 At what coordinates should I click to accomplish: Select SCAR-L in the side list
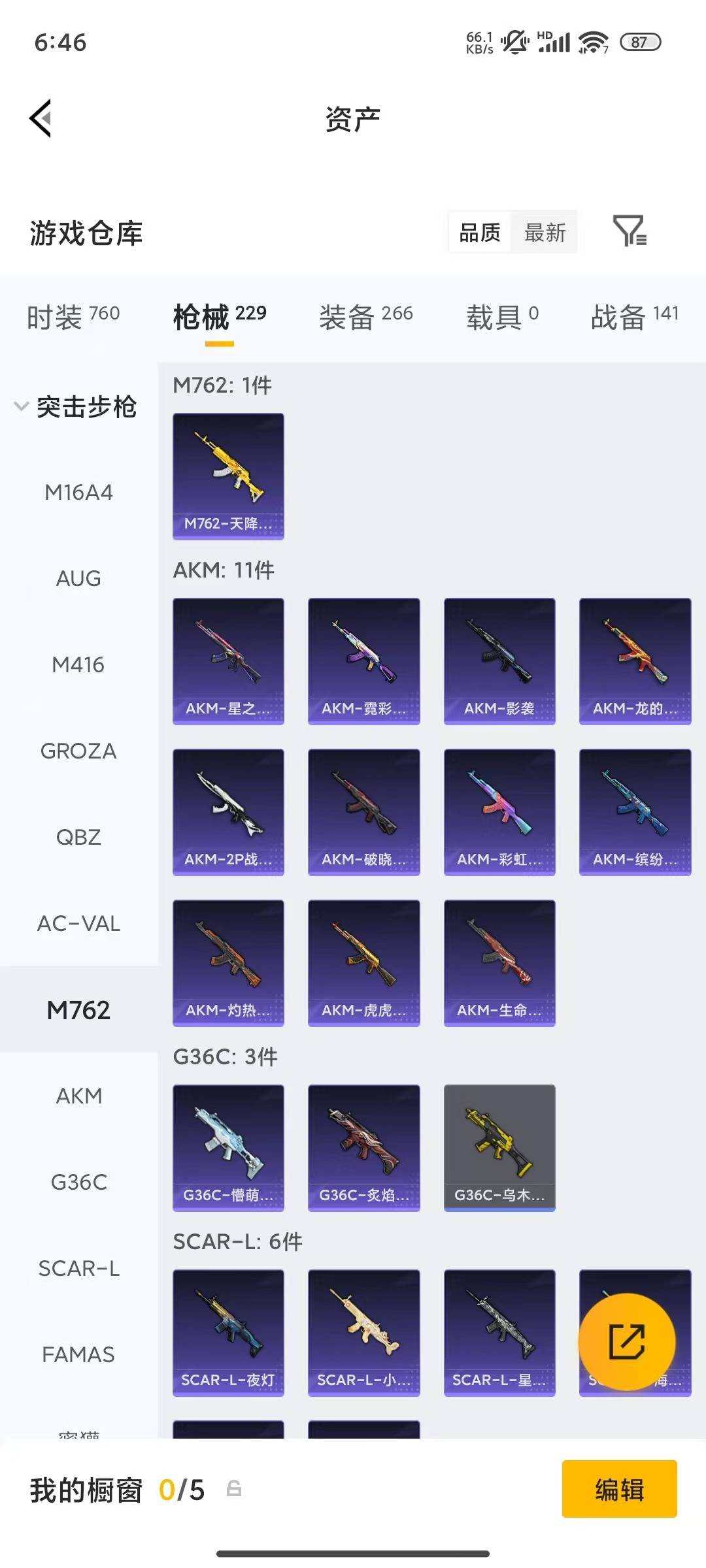(78, 1268)
